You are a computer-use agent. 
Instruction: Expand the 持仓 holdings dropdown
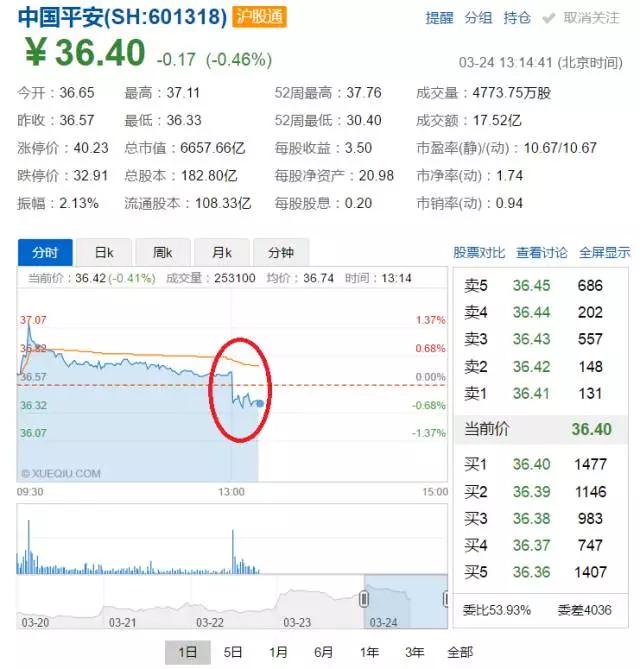tap(521, 18)
